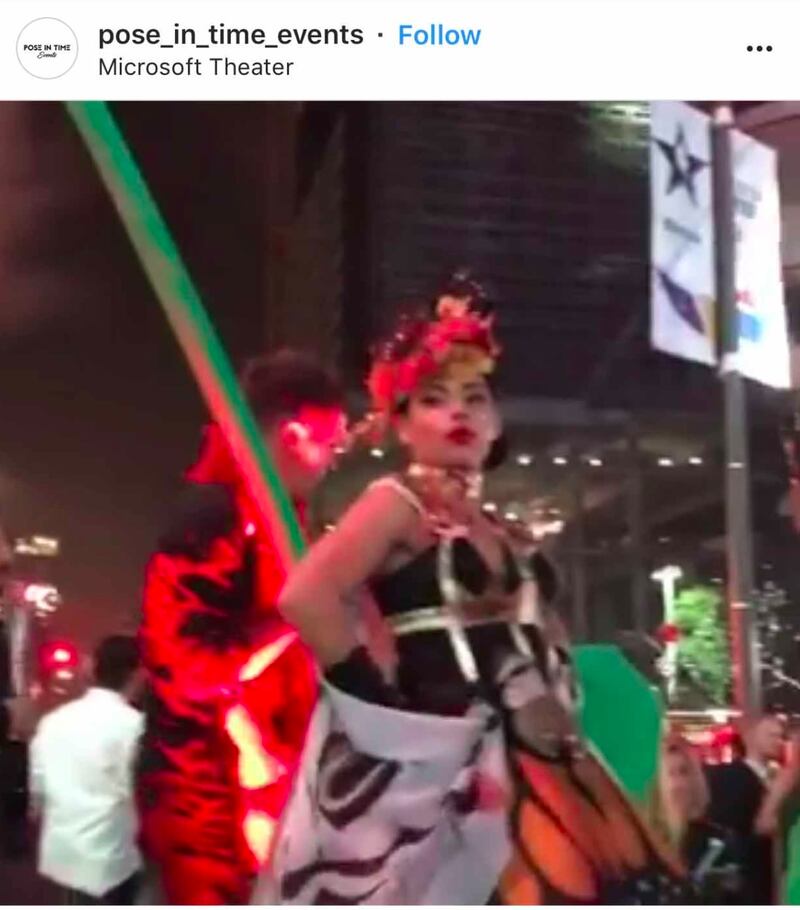Follow pose_in_time_events
This screenshot has width=800, height=910.
click(439, 35)
